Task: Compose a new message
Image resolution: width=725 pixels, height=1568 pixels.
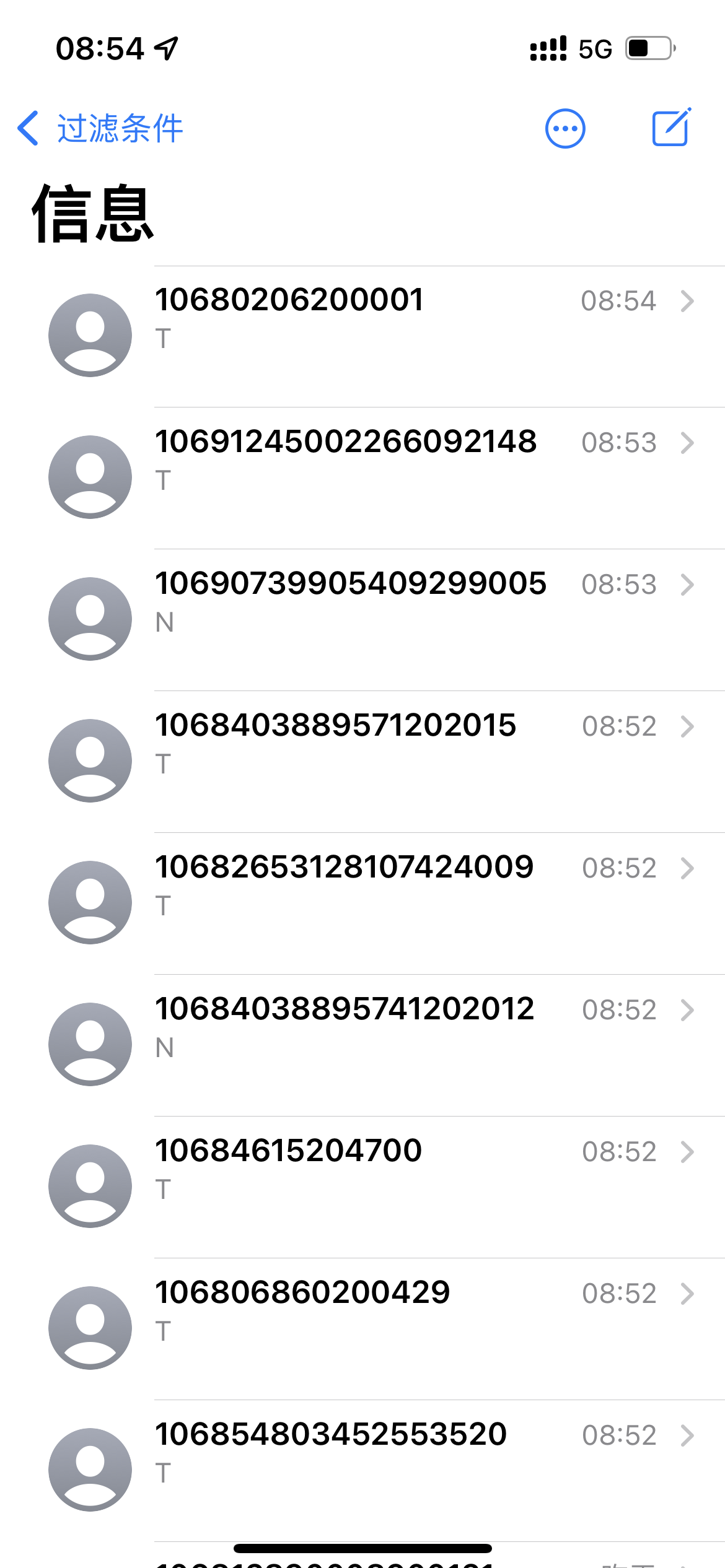Action: click(671, 128)
